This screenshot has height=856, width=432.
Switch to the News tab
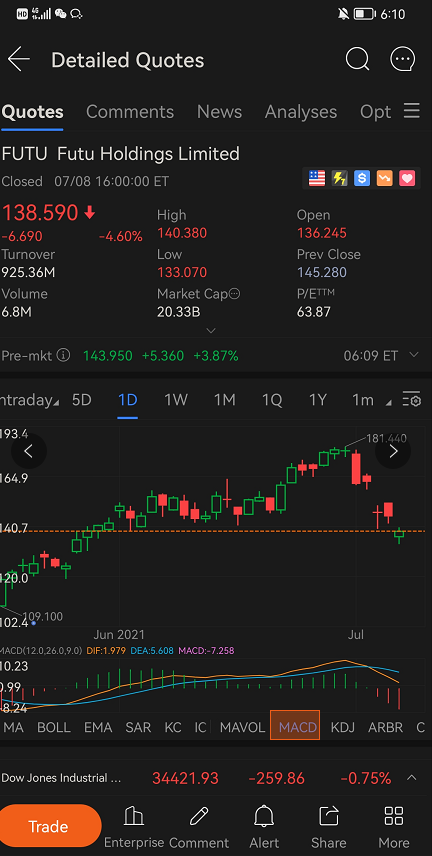220,112
